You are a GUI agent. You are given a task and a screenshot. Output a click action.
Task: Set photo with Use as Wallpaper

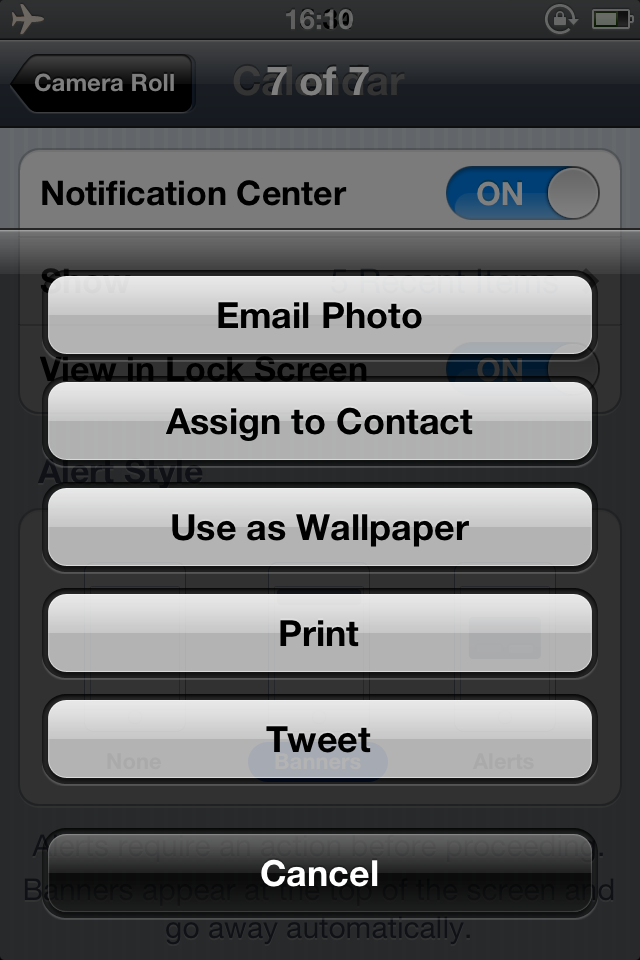[320, 527]
